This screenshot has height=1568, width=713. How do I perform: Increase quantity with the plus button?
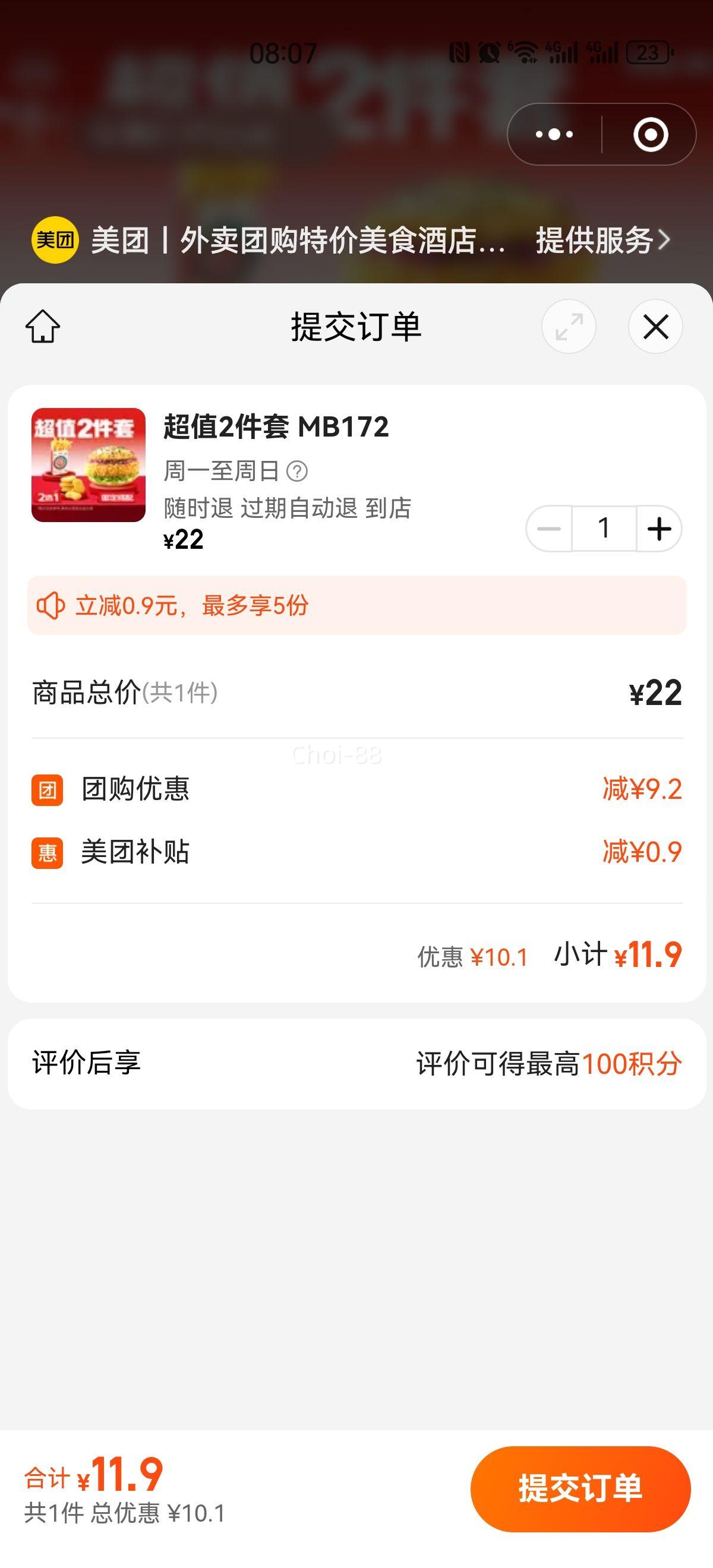660,529
